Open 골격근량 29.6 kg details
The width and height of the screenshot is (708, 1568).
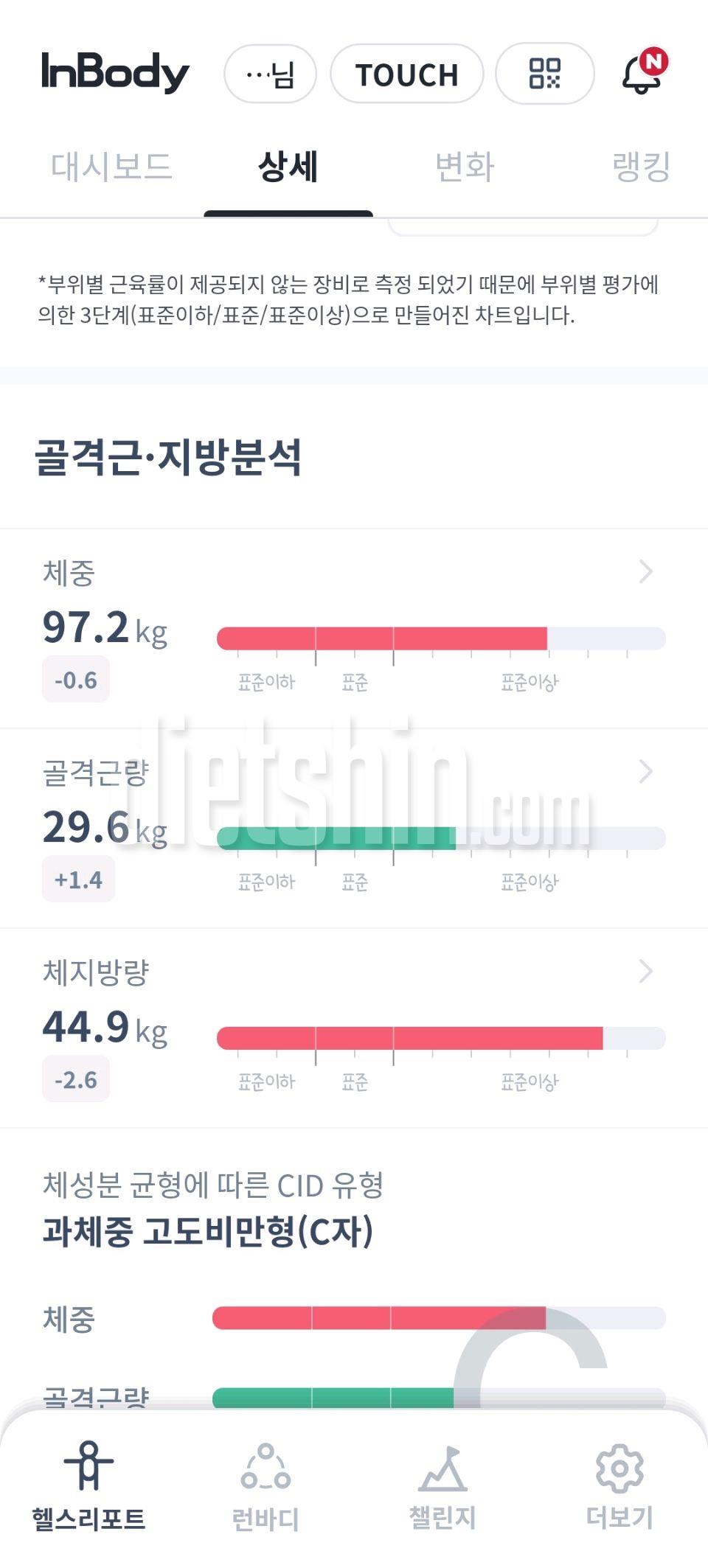pyautogui.click(x=645, y=772)
